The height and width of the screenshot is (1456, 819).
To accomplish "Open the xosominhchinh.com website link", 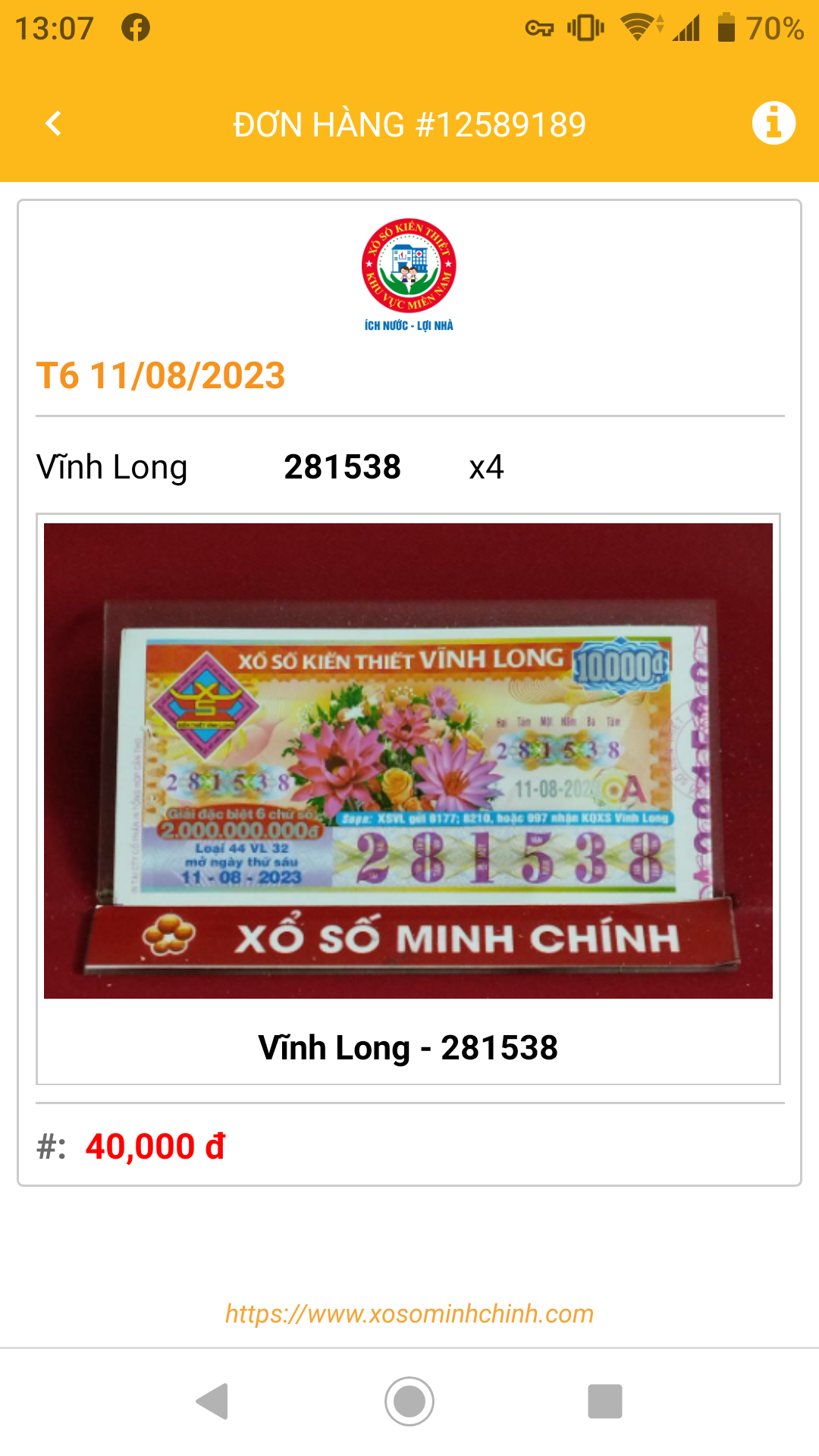I will point(409,1313).
